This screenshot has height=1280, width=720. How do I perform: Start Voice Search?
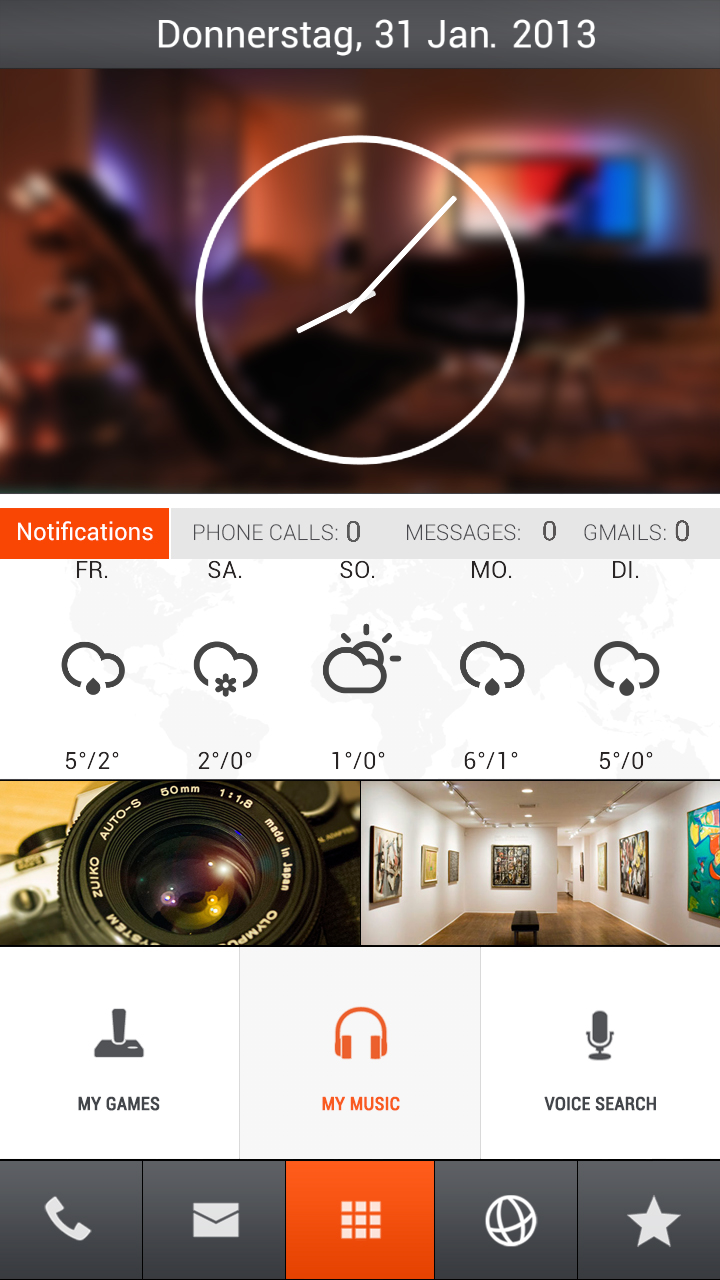pos(600,1054)
